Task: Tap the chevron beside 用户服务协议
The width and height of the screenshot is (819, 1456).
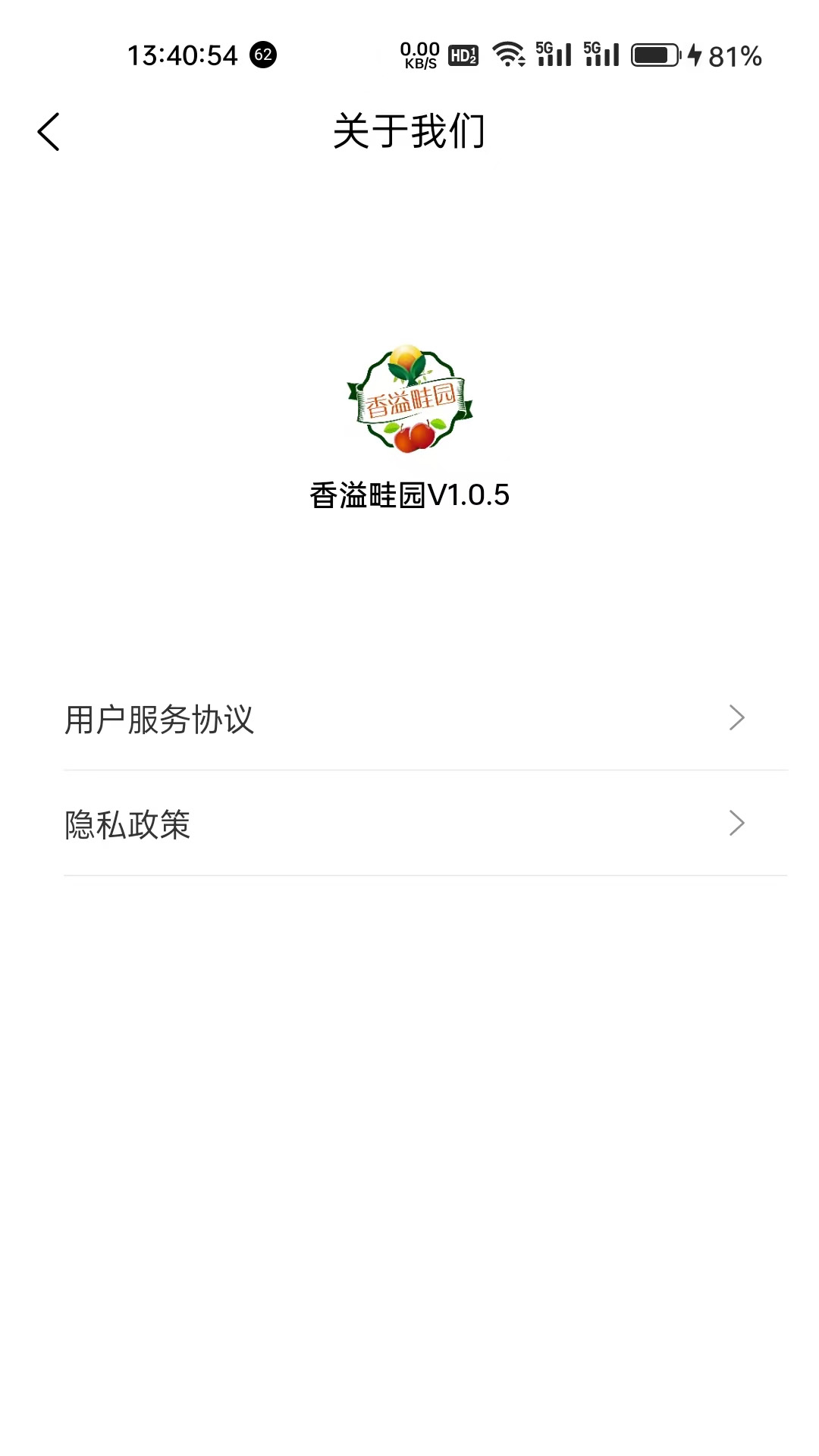Action: point(736,717)
